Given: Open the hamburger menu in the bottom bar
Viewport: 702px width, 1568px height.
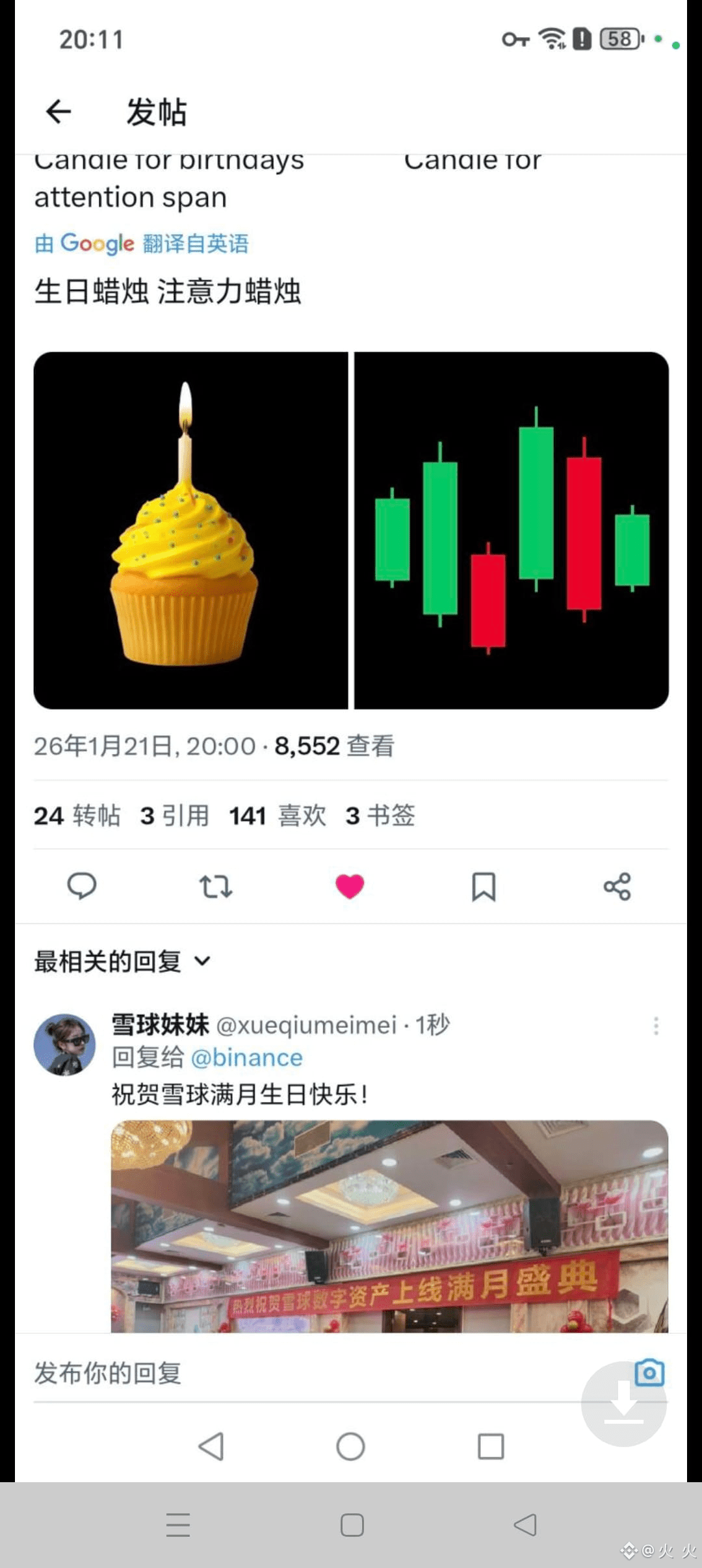Looking at the screenshot, I should click(x=178, y=1525).
